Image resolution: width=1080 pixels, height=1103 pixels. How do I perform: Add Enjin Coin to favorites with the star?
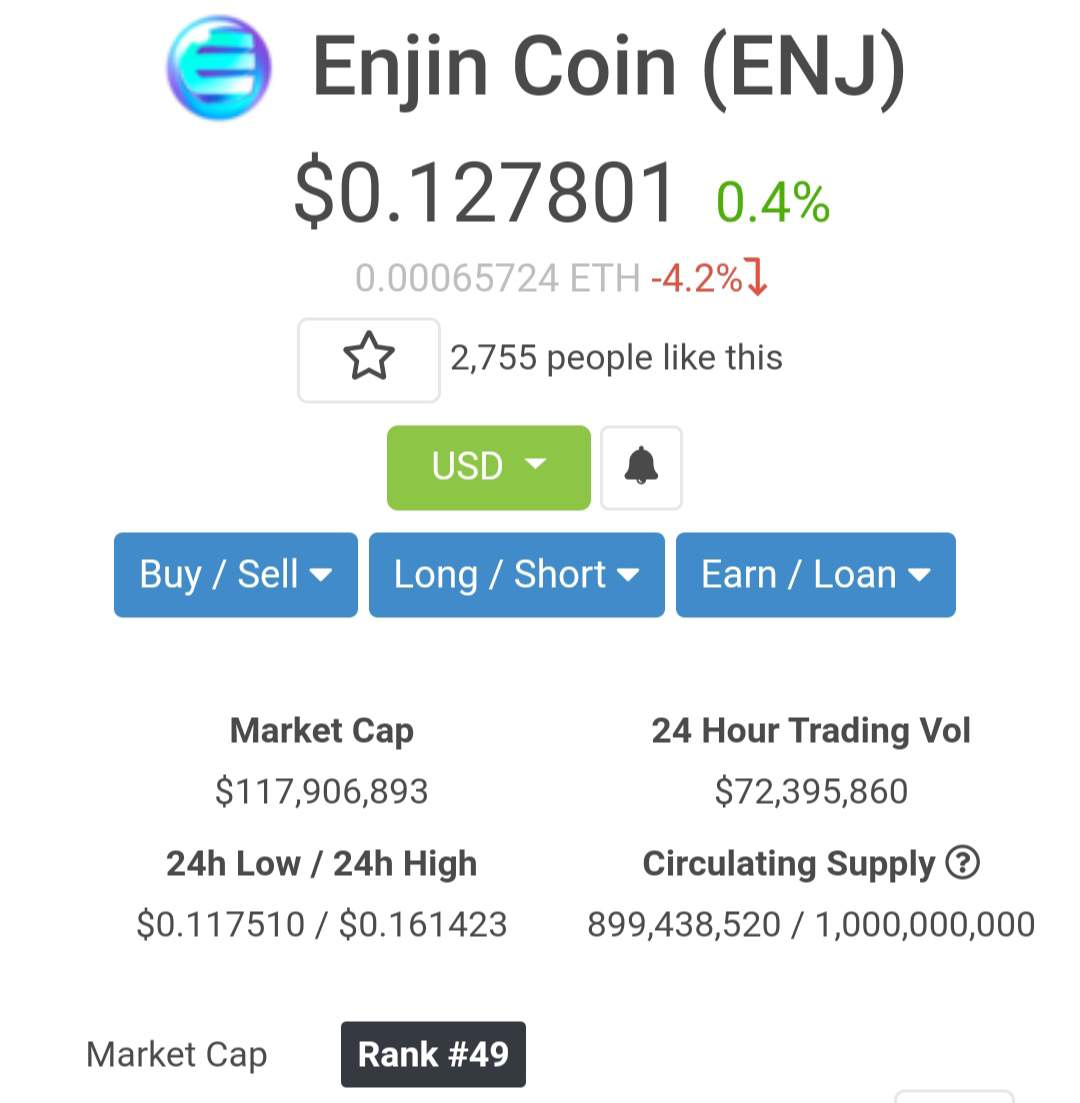click(x=368, y=360)
